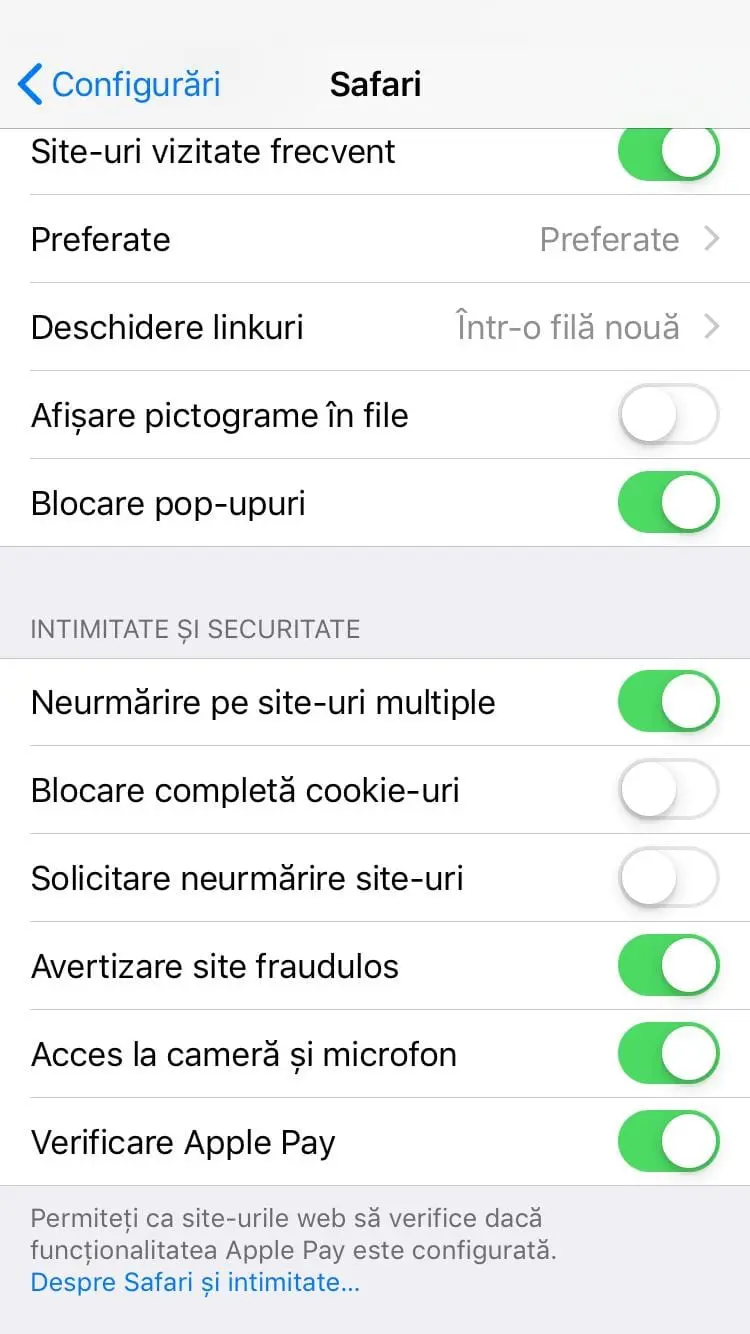Toggle Verificare Apple Pay off
This screenshot has width=750, height=1334.
(669, 1142)
